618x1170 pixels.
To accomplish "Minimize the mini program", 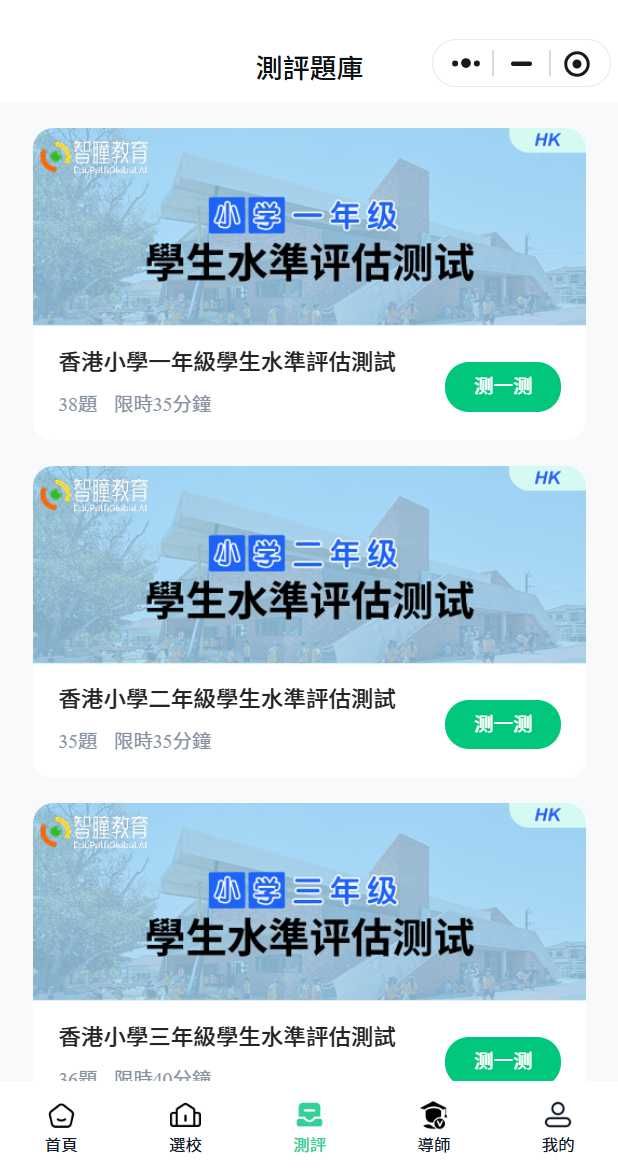I will click(x=521, y=64).
